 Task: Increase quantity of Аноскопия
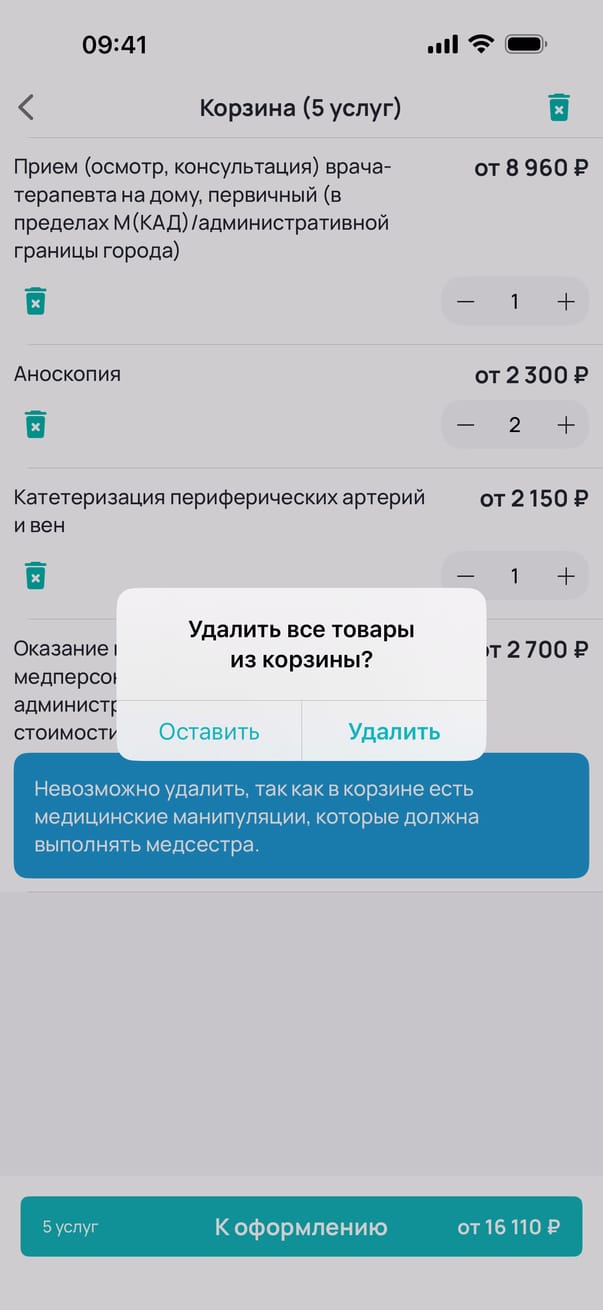point(566,425)
